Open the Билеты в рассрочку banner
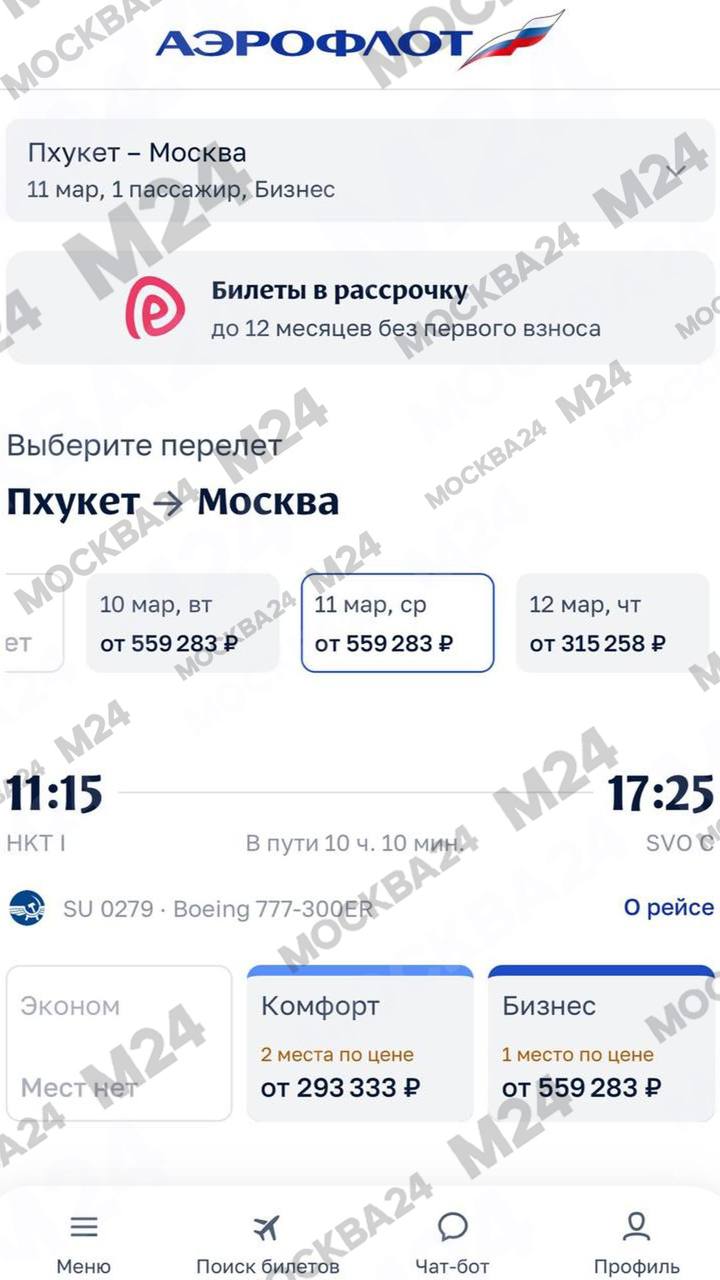 [x=360, y=308]
